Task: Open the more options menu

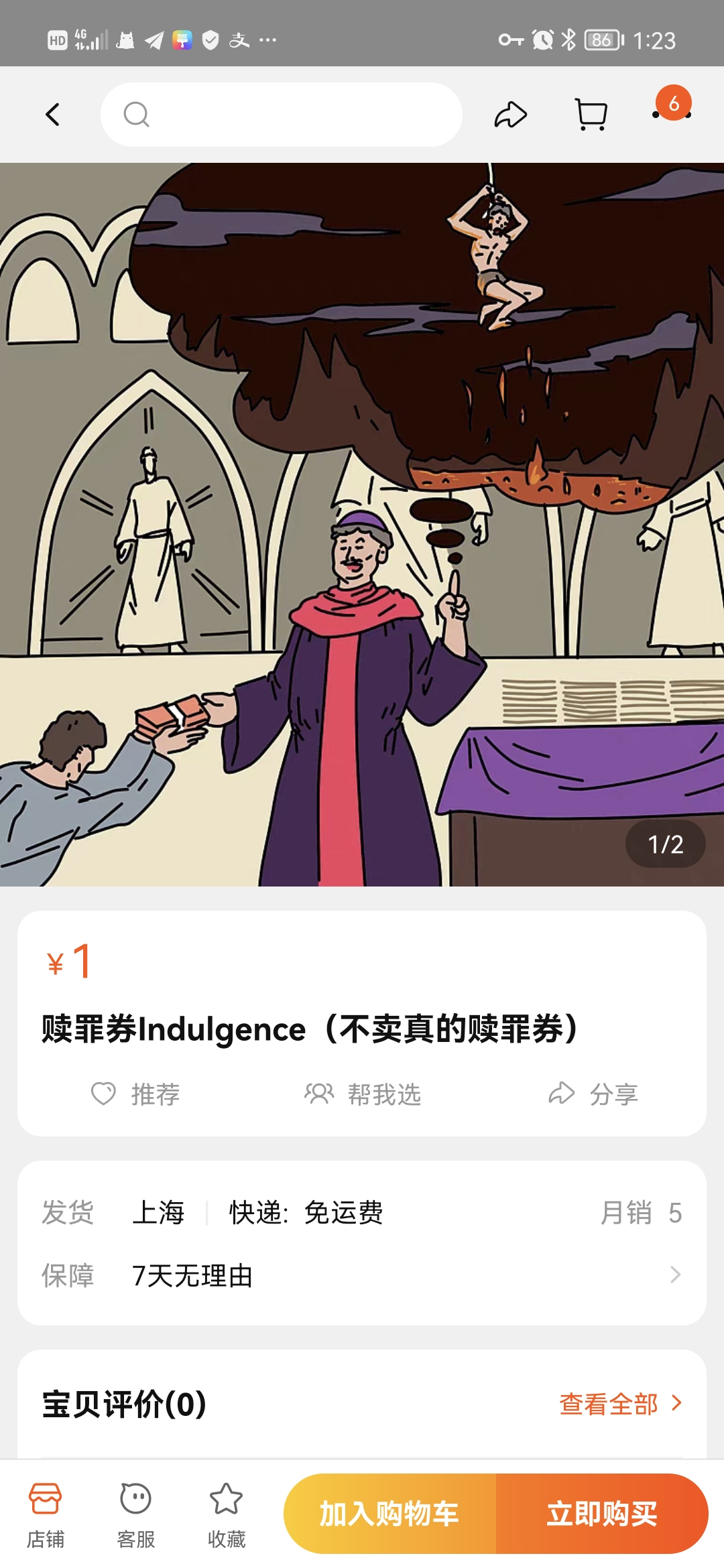Action: pyautogui.click(x=672, y=115)
